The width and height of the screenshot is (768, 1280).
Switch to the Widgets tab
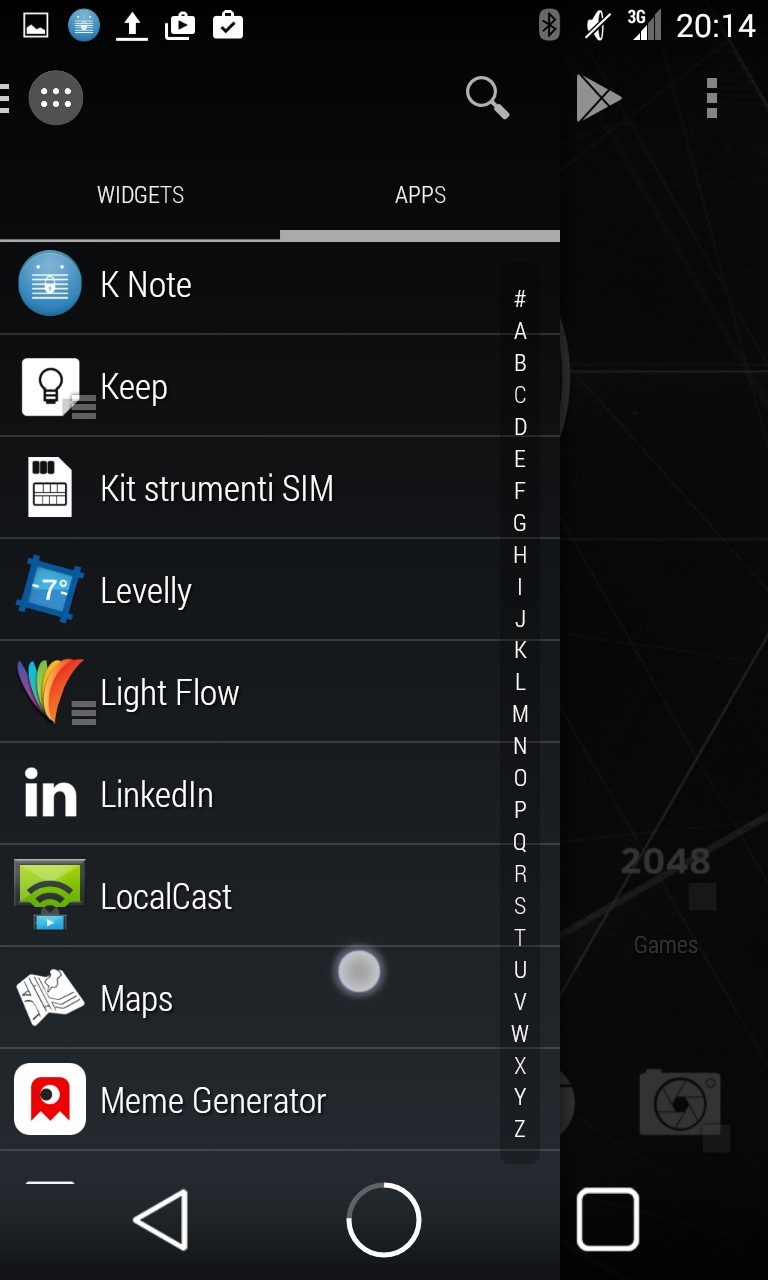point(140,195)
